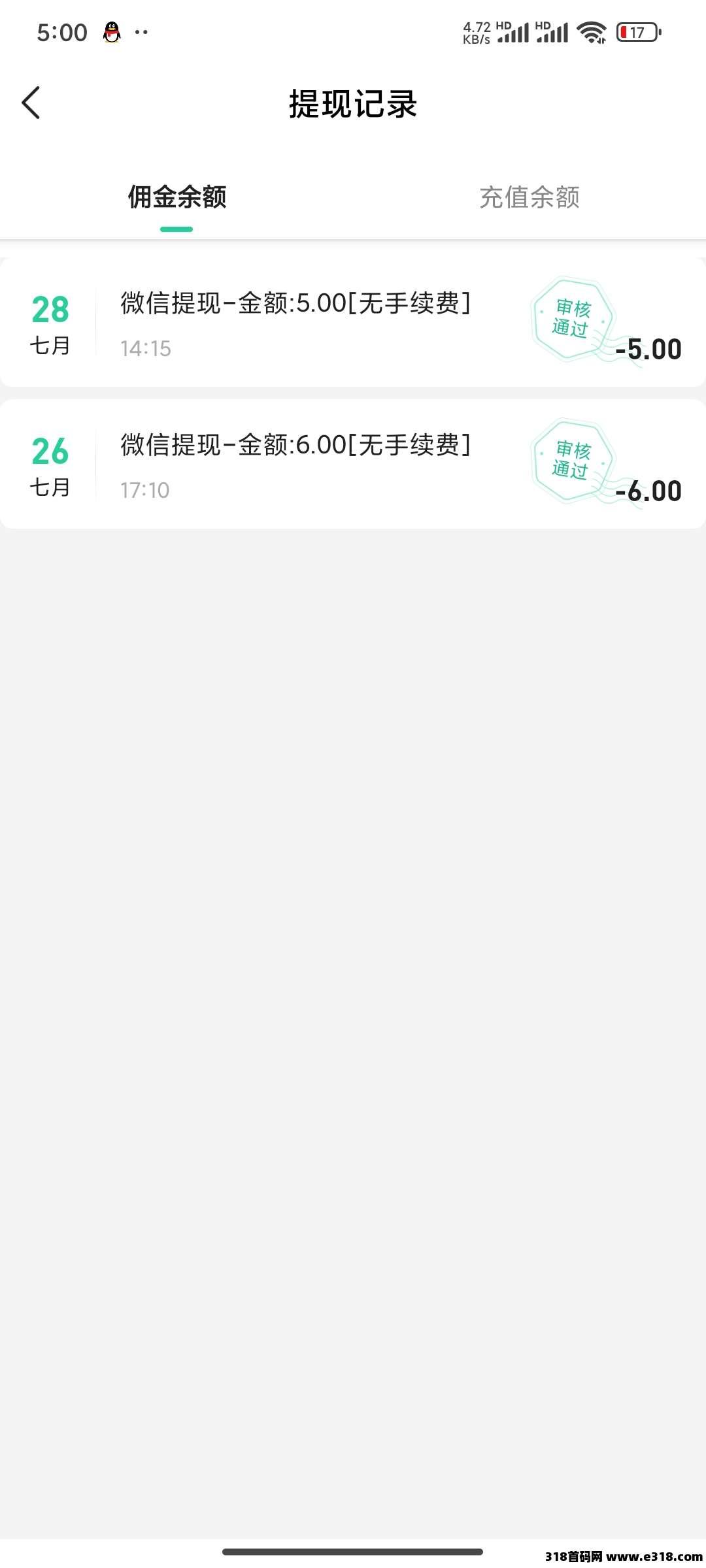Open the 28 七月 withdrawal of 5.00
706x1568 pixels.
[x=353, y=323]
